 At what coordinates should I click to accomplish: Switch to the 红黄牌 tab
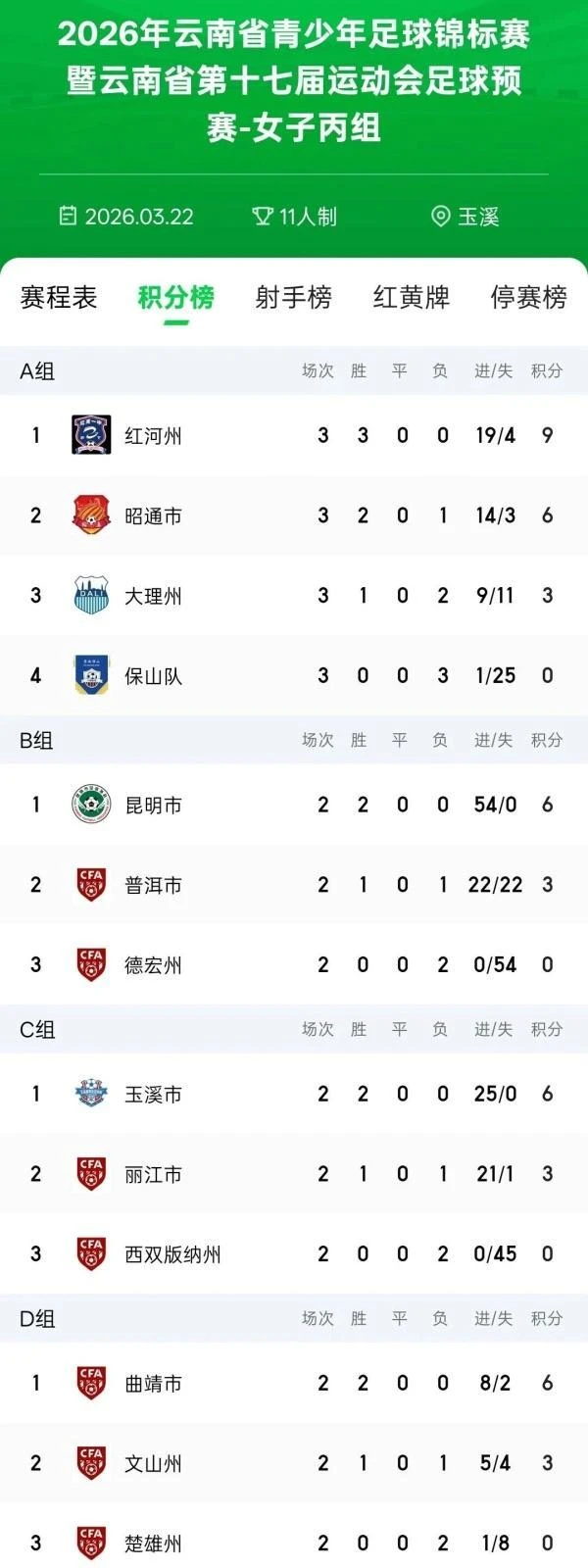click(411, 297)
